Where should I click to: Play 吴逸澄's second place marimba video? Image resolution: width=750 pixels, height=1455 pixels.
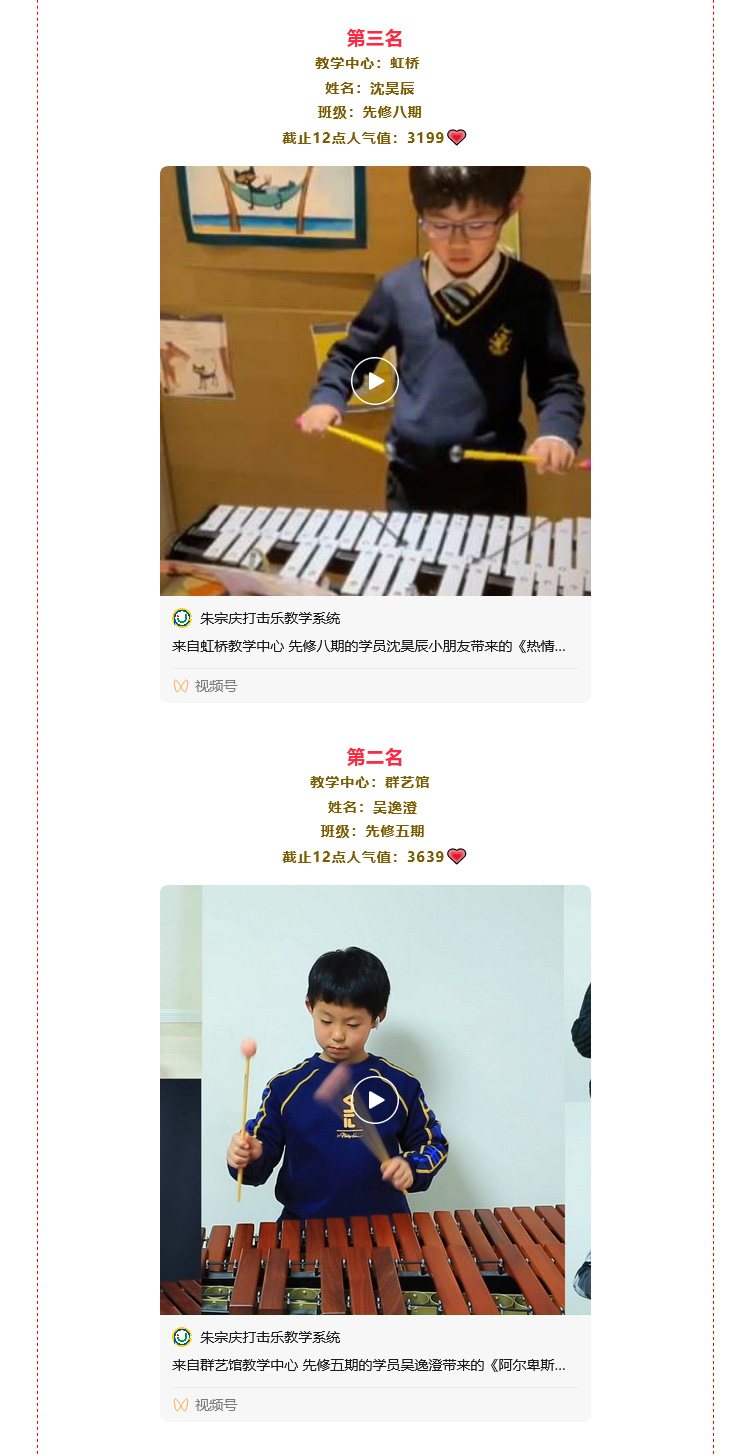coord(375,1100)
